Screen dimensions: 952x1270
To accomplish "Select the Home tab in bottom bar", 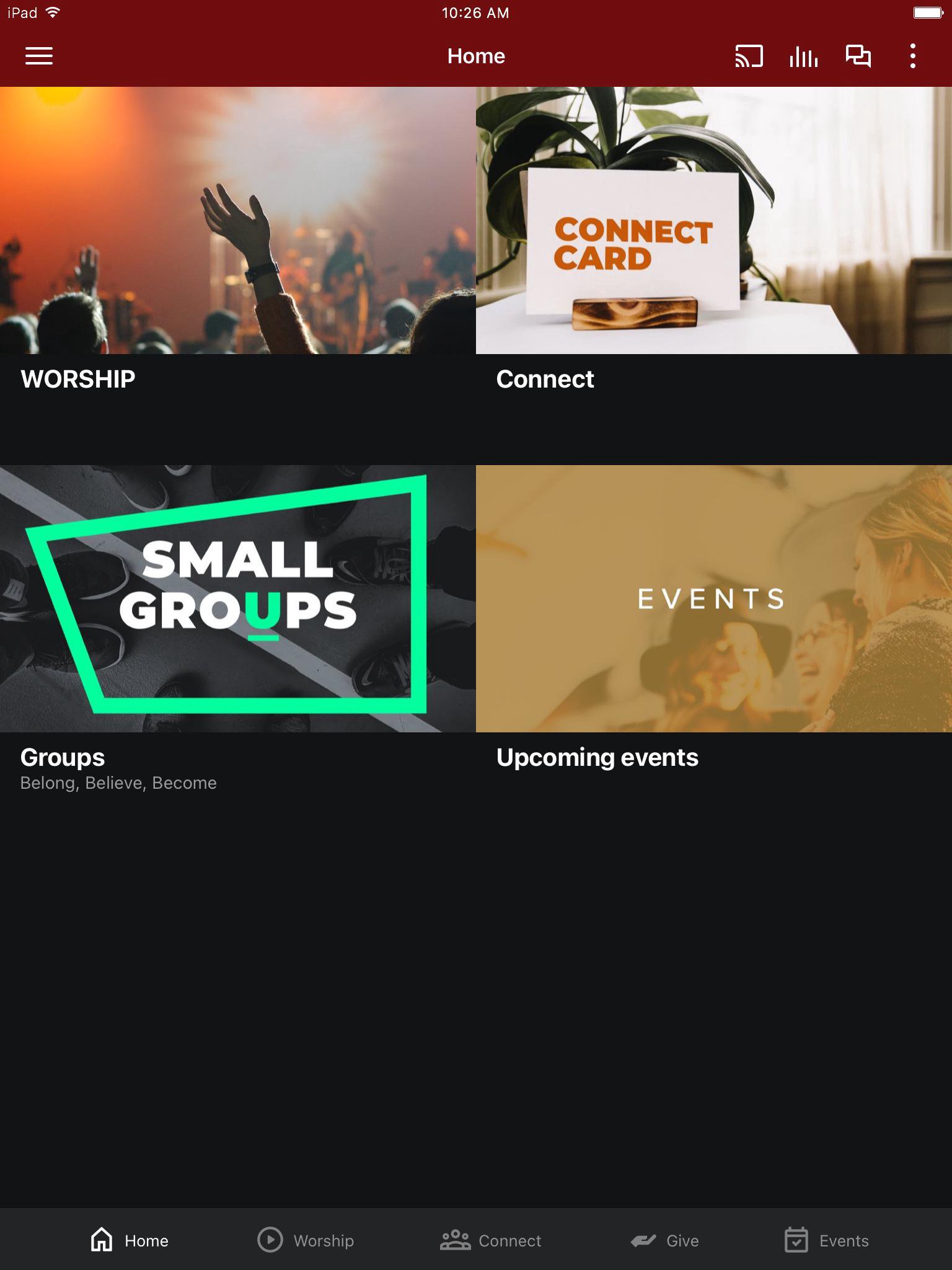I will click(130, 1240).
